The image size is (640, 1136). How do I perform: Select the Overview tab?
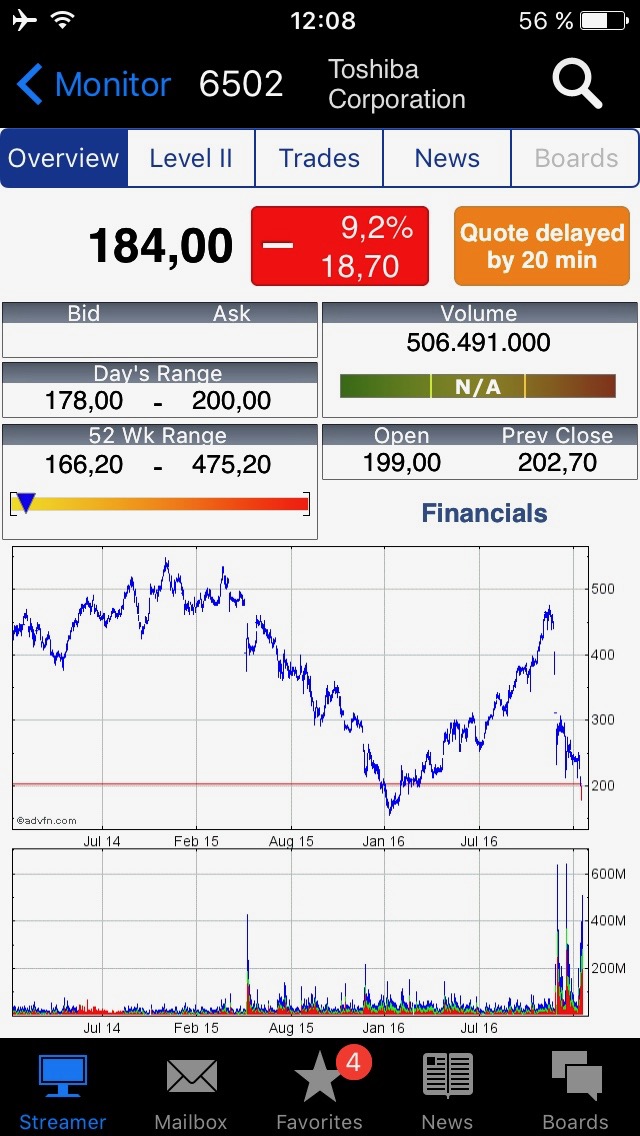(x=64, y=158)
